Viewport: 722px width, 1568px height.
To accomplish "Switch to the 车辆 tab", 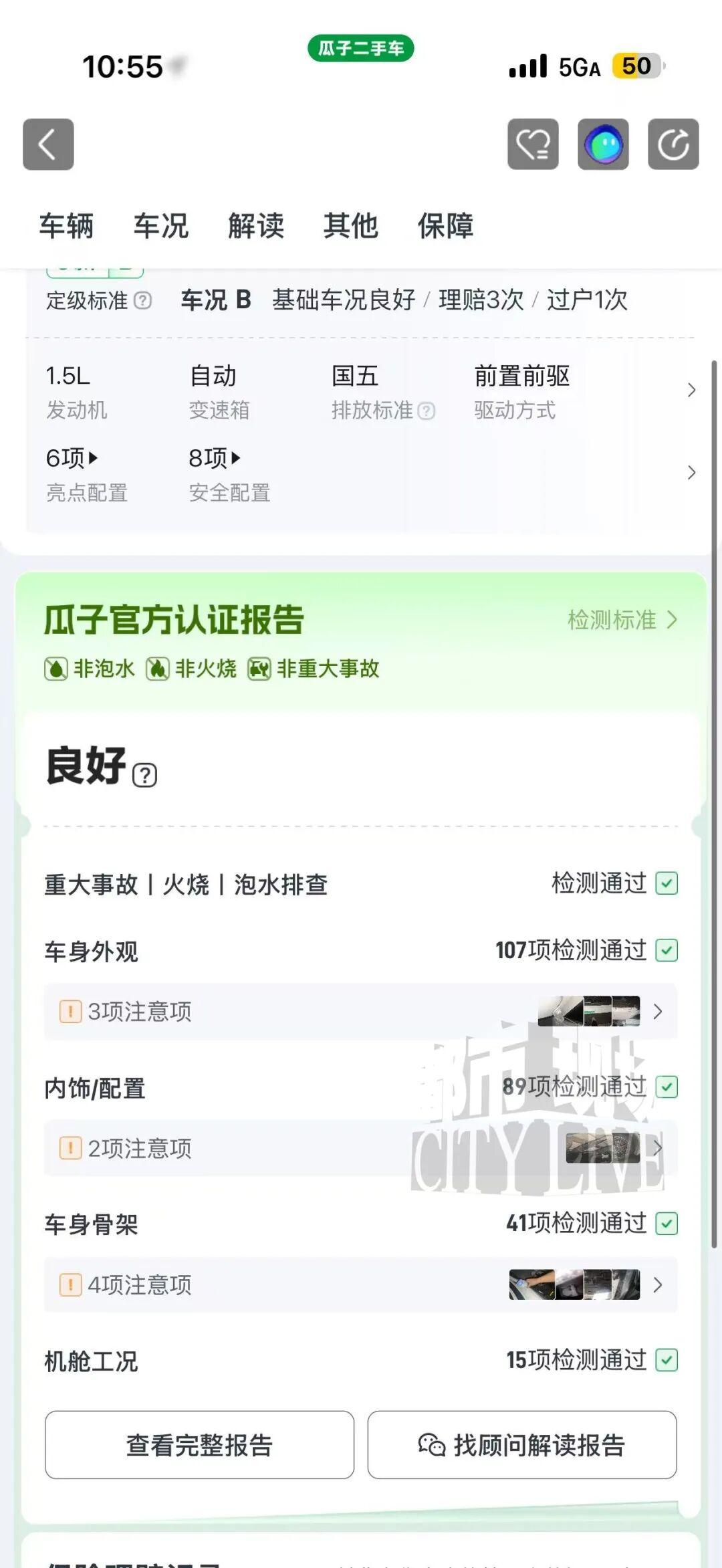I will pyautogui.click(x=66, y=226).
